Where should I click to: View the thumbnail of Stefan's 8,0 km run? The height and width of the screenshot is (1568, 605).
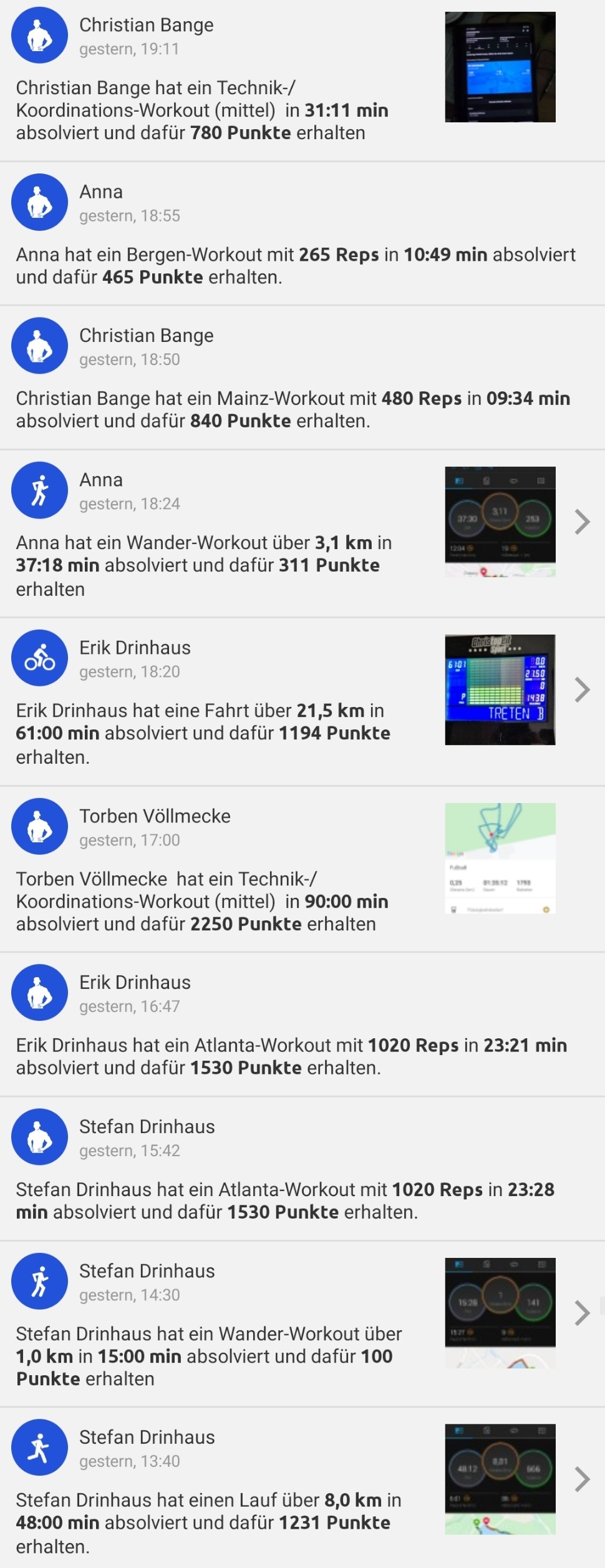500,1479
